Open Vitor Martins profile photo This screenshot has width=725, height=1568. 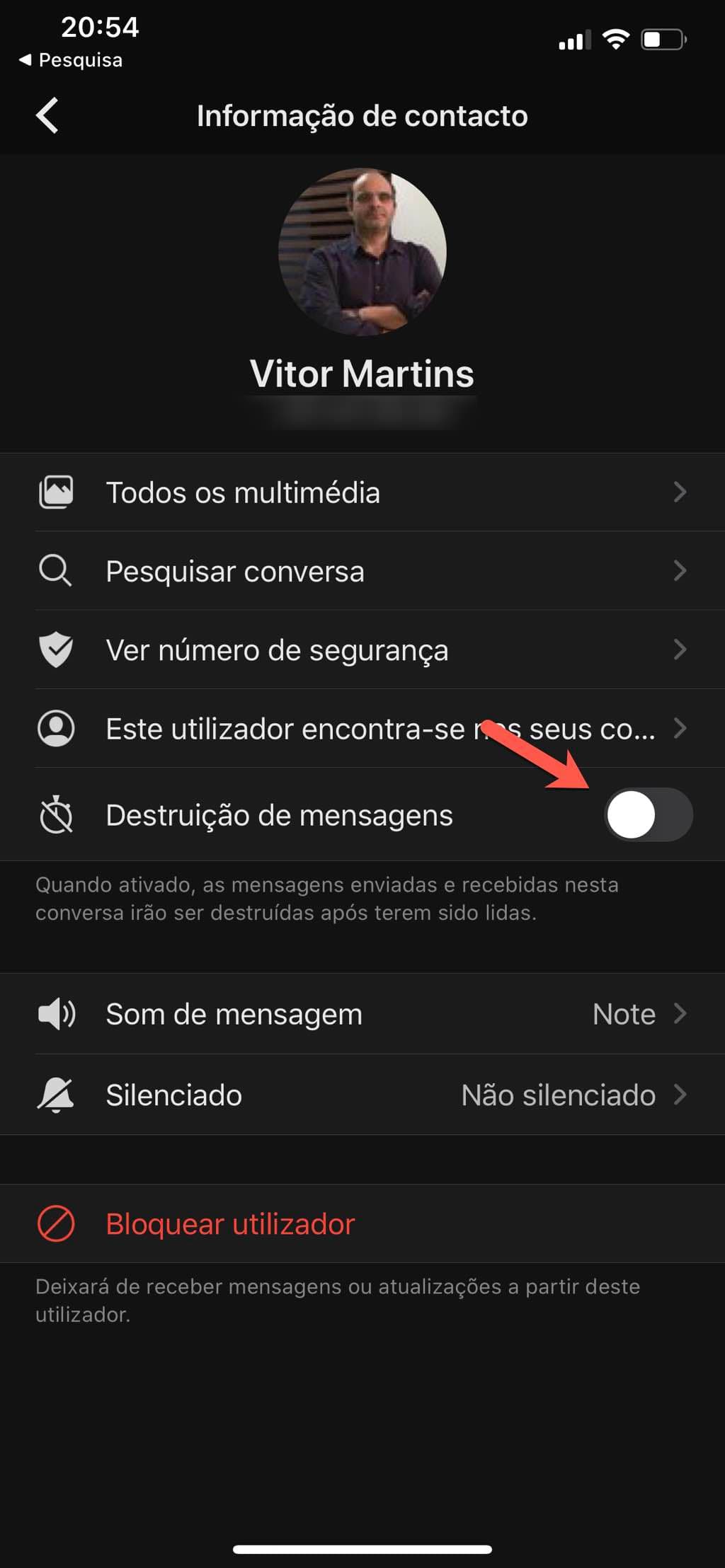pos(362,252)
